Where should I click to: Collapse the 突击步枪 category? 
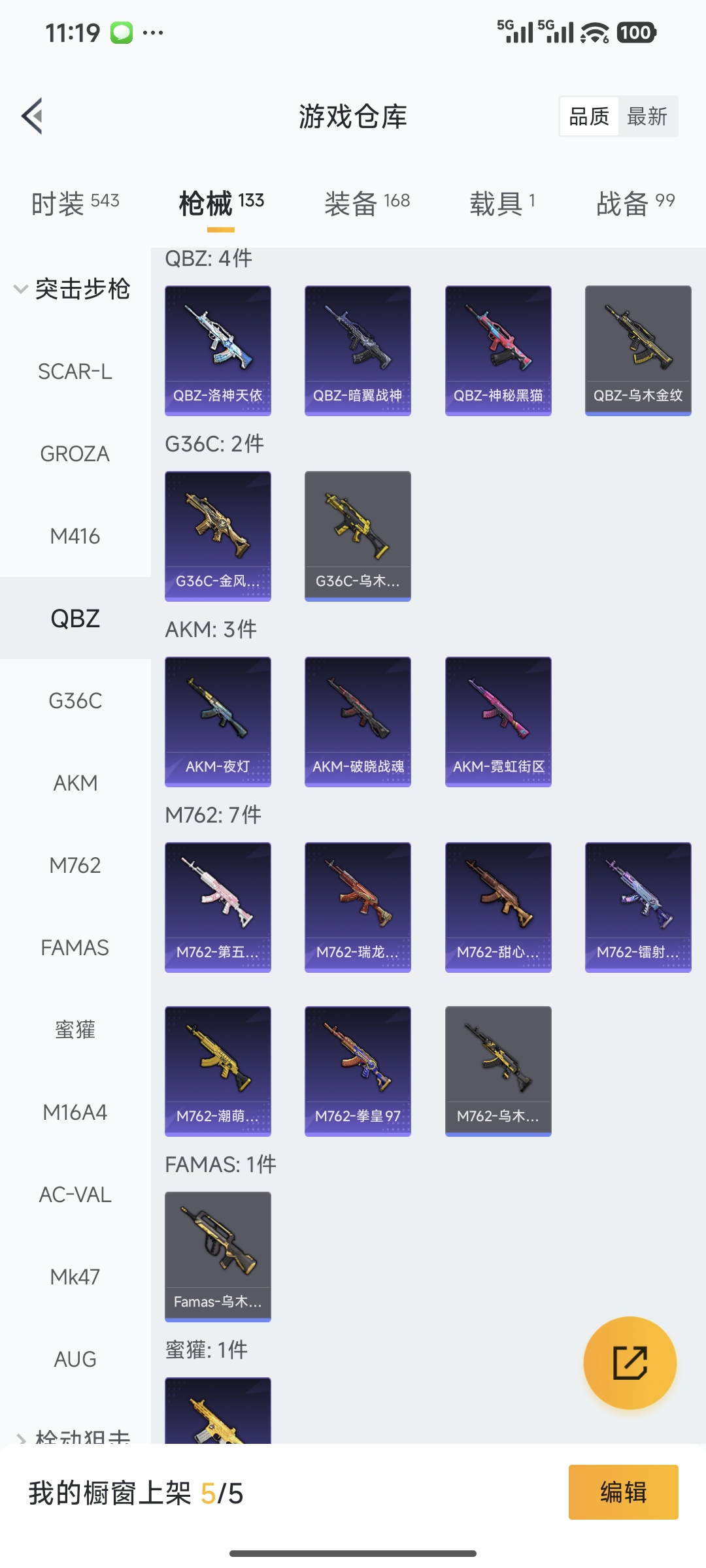click(x=72, y=289)
